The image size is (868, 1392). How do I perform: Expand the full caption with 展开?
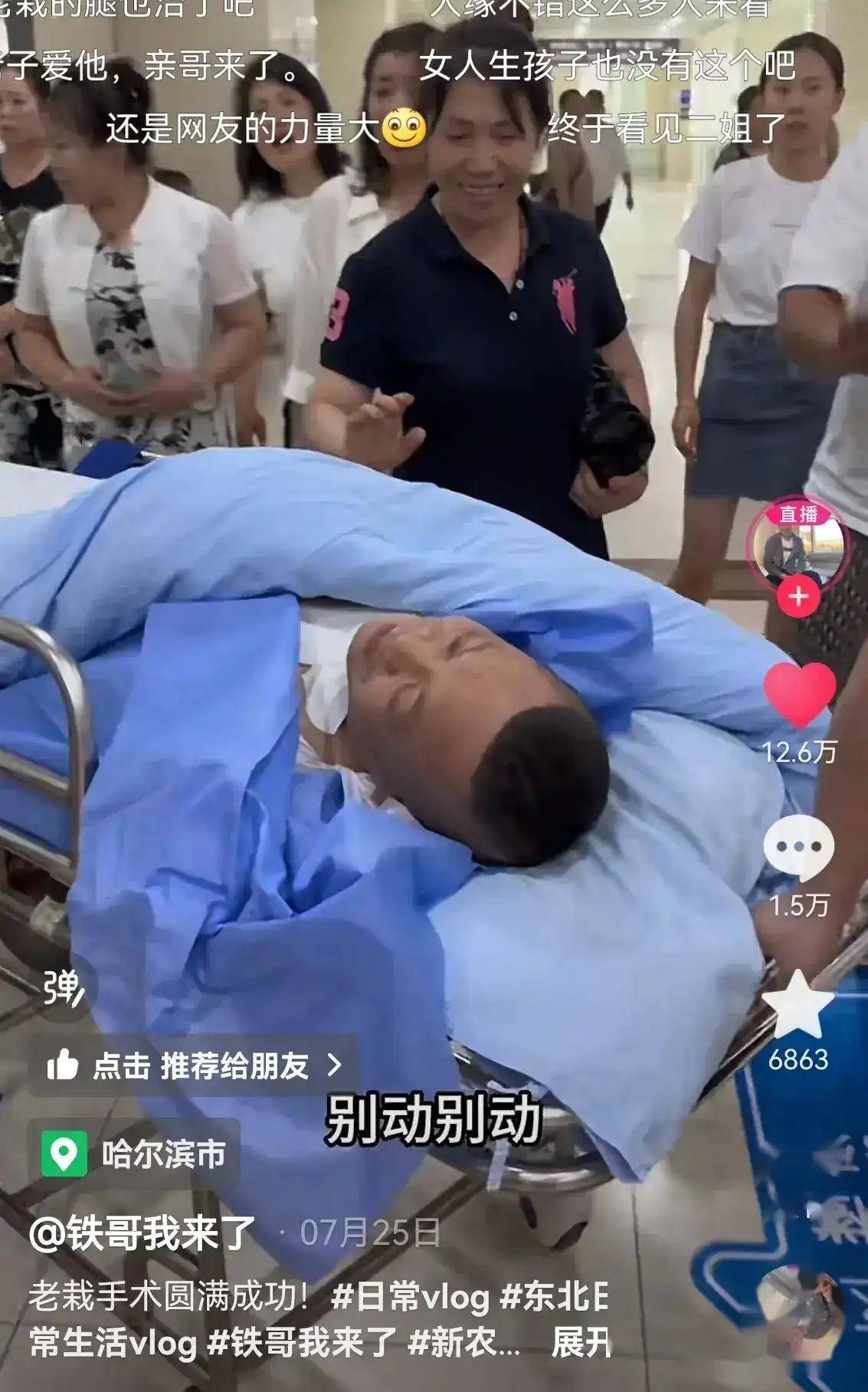581,1343
